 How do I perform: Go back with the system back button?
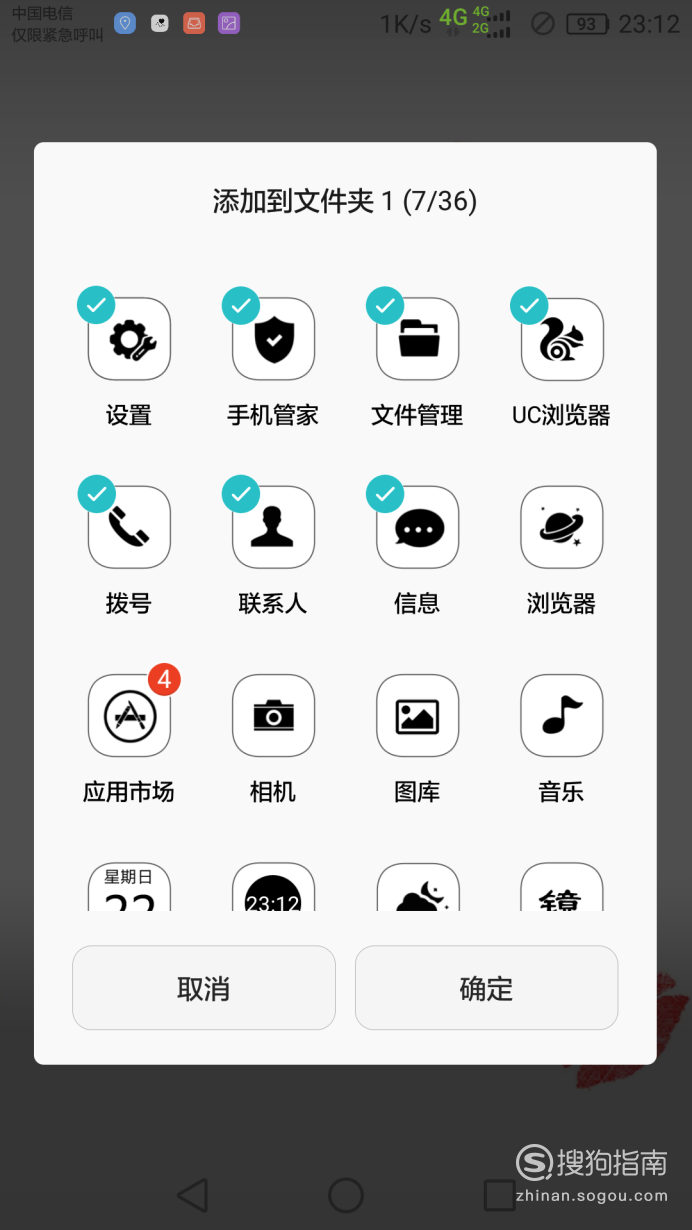tap(192, 1195)
